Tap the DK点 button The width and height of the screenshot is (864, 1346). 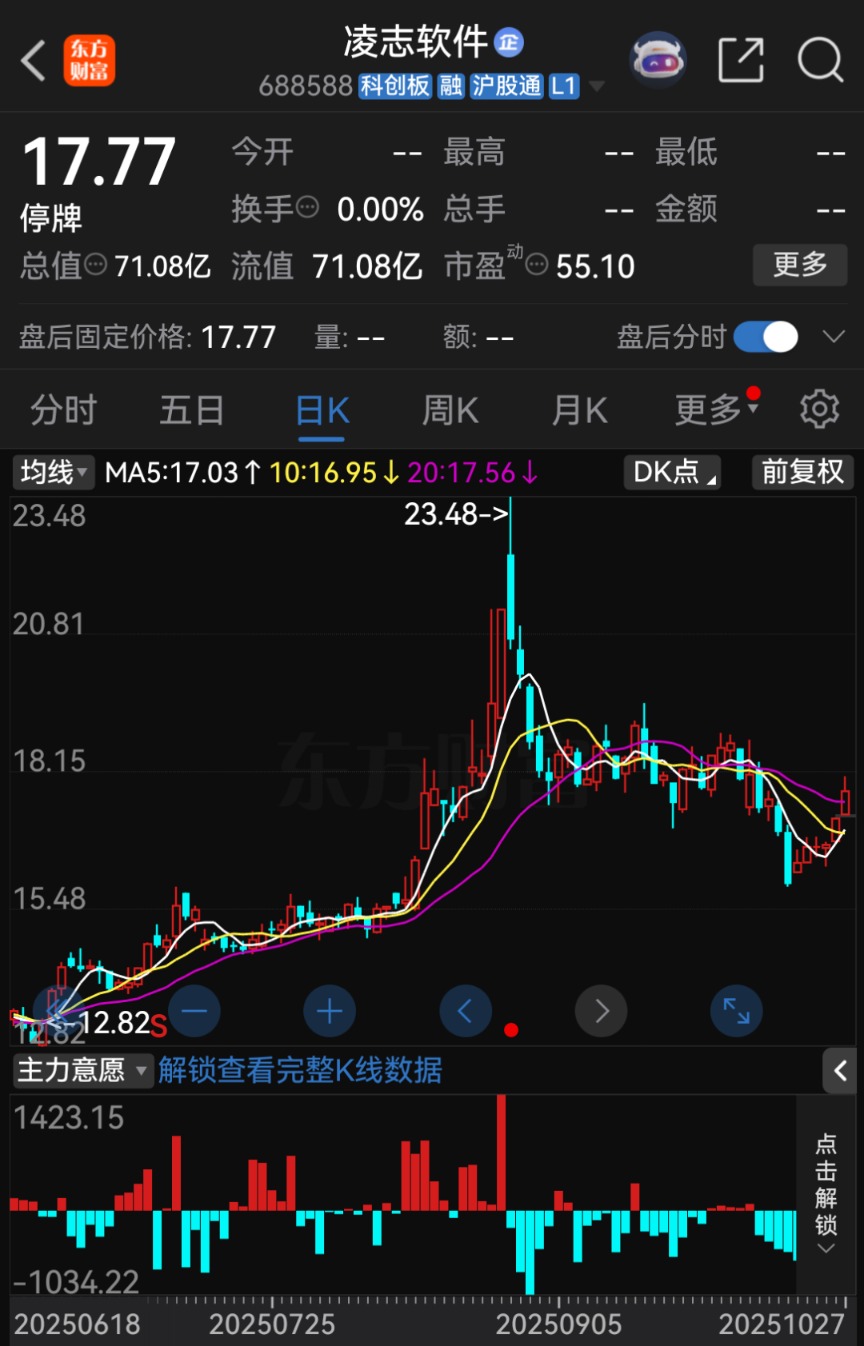pos(672,472)
